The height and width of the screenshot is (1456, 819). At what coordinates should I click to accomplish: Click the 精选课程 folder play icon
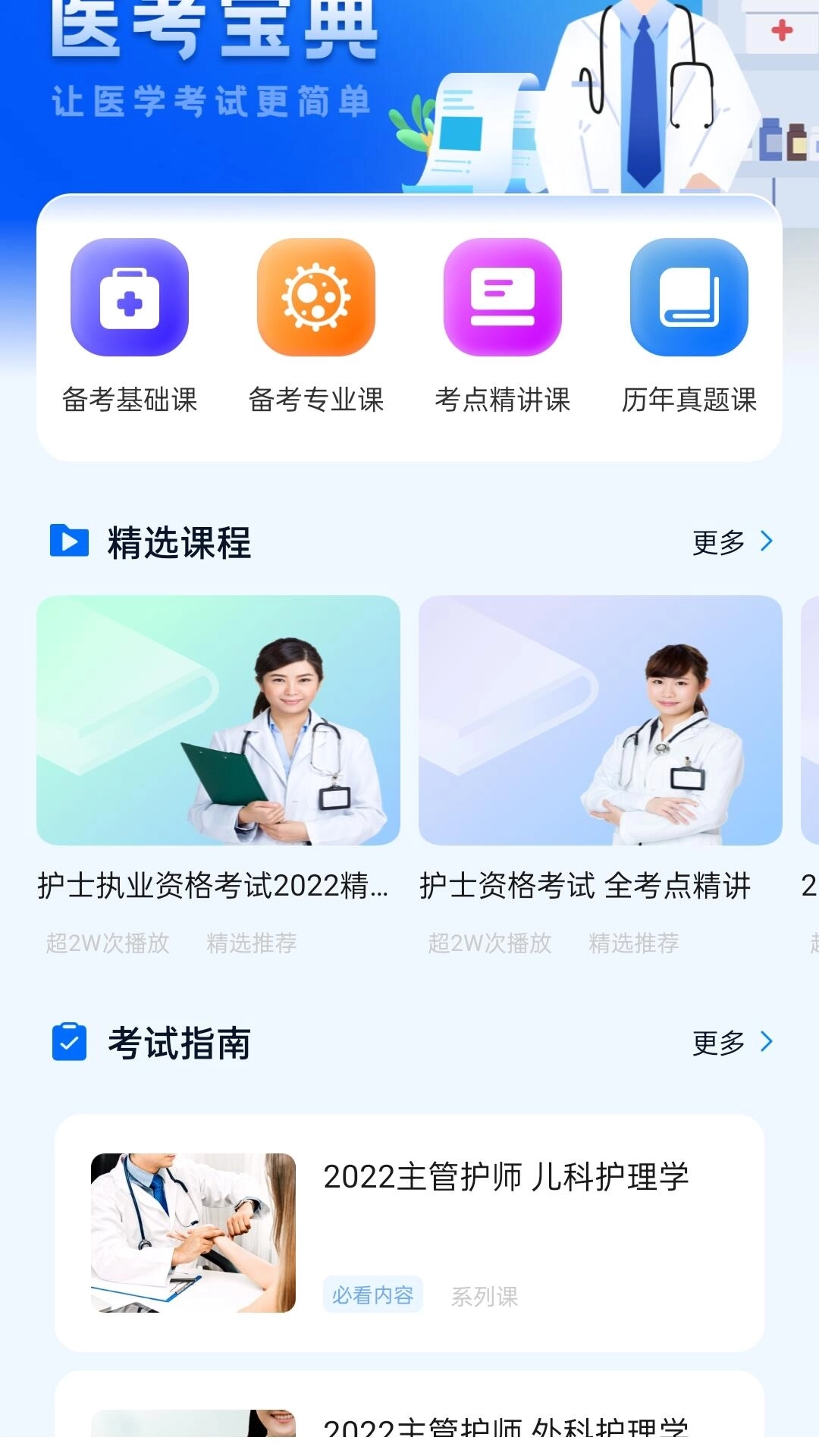69,541
